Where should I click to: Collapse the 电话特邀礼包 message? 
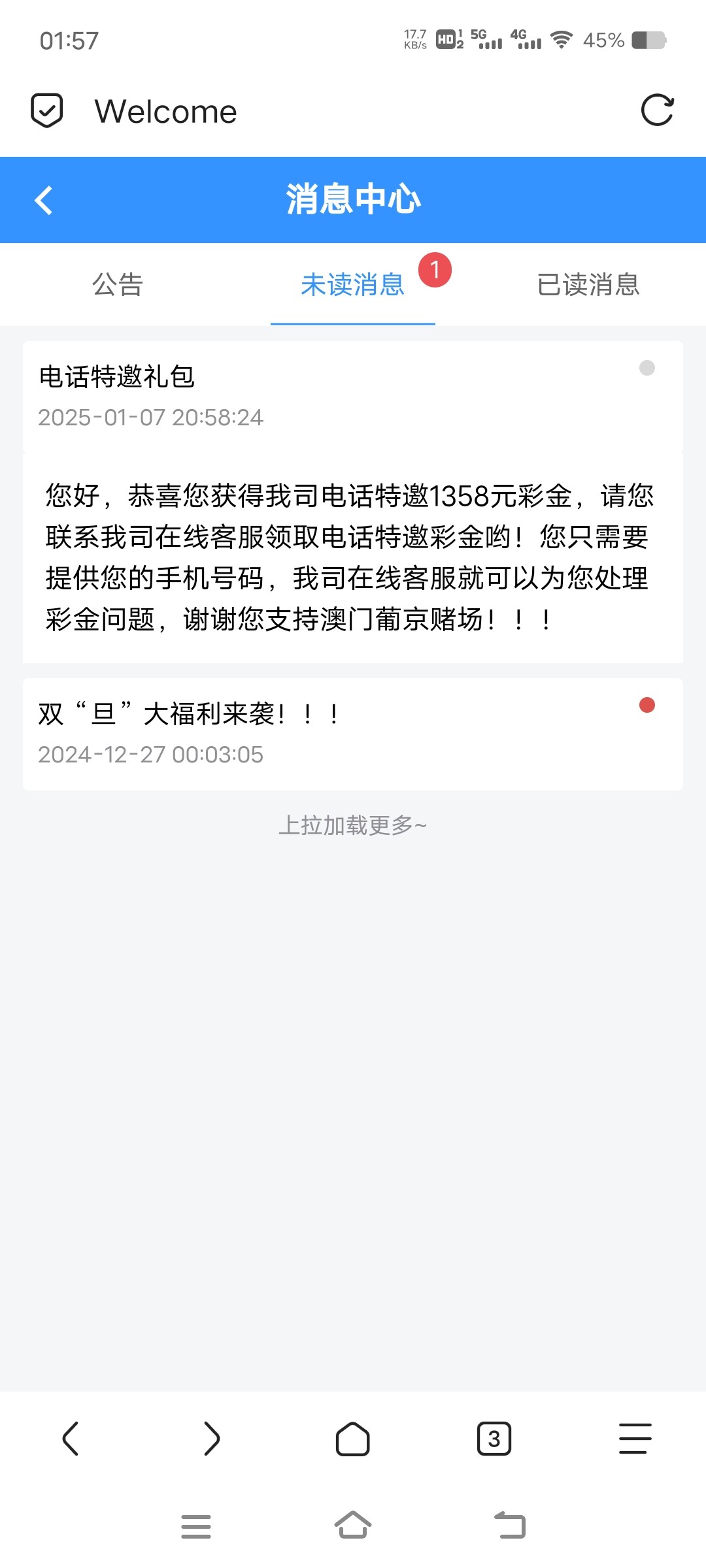[353, 396]
